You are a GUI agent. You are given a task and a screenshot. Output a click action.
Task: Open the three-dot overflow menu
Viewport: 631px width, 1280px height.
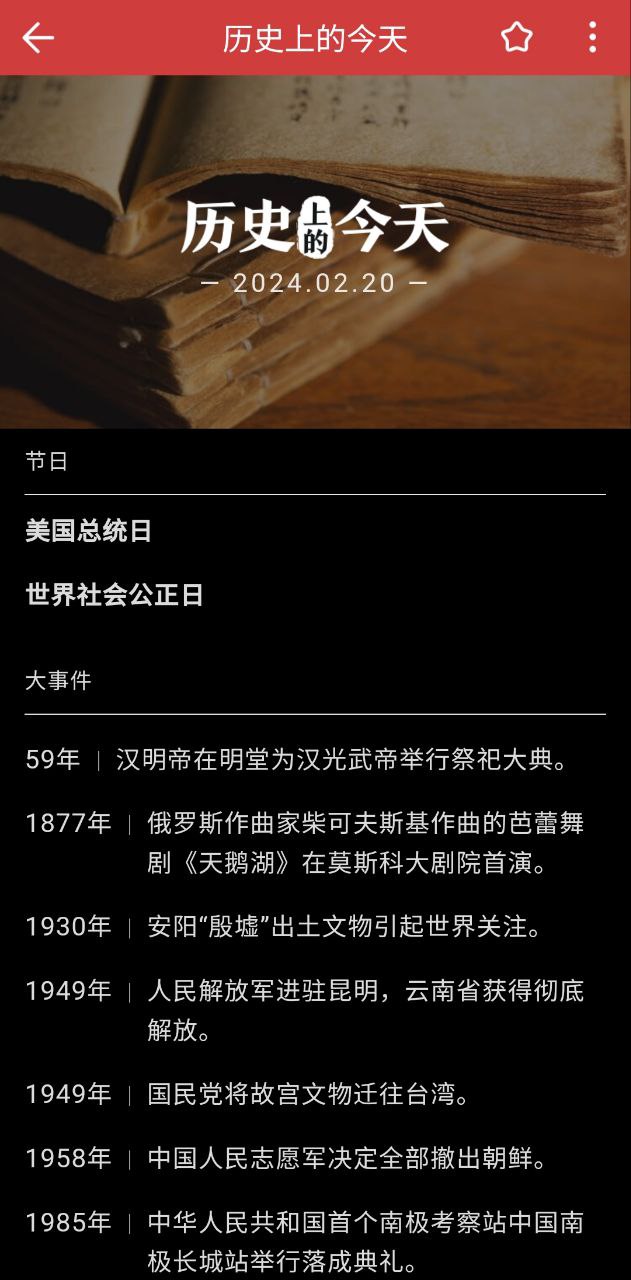pos(593,38)
